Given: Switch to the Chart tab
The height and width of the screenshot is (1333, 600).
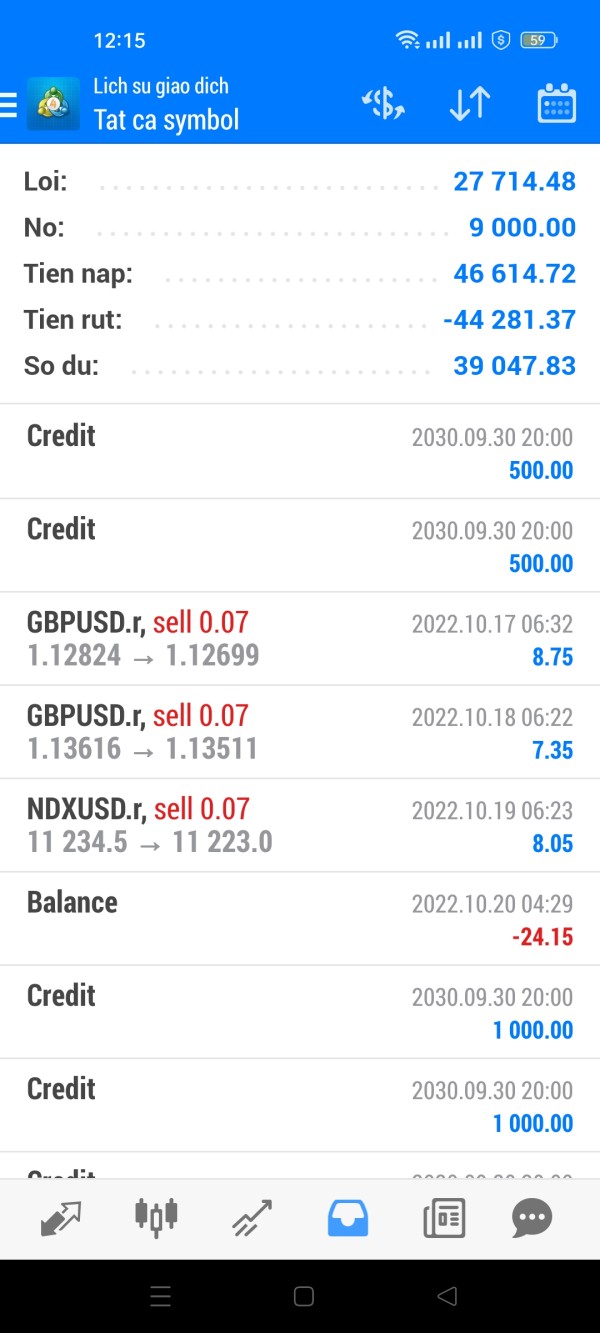Looking at the screenshot, I should [x=156, y=1218].
